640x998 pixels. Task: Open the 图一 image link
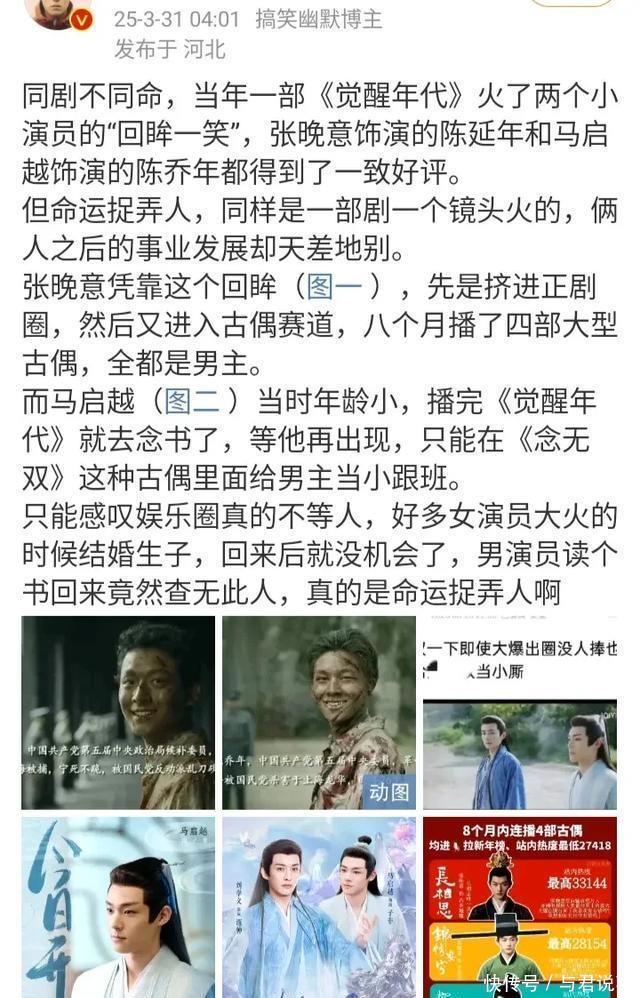pos(334,286)
